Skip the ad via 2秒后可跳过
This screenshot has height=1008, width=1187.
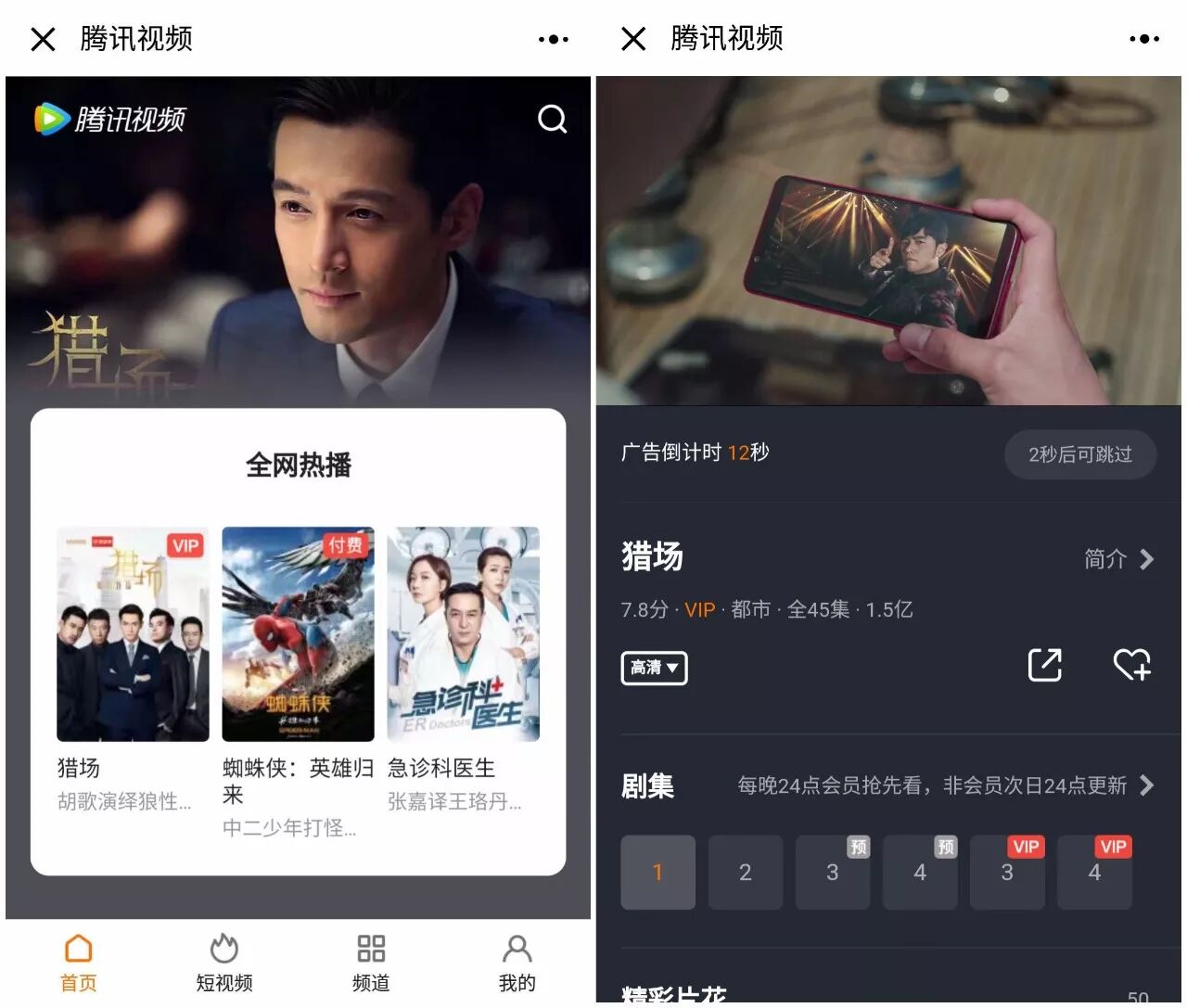tap(1079, 454)
